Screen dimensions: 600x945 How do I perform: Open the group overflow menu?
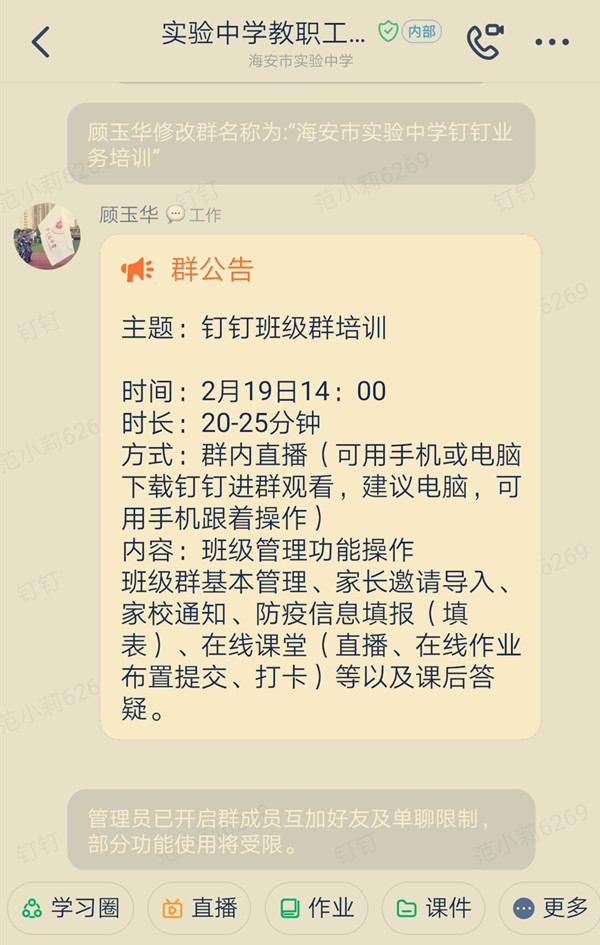551,42
